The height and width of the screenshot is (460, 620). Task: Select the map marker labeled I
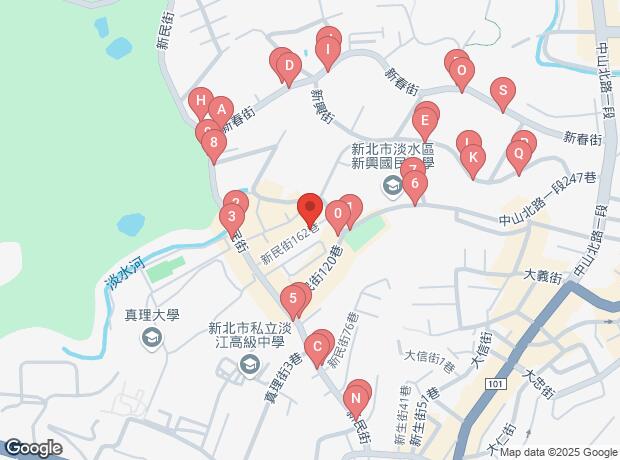326,50
